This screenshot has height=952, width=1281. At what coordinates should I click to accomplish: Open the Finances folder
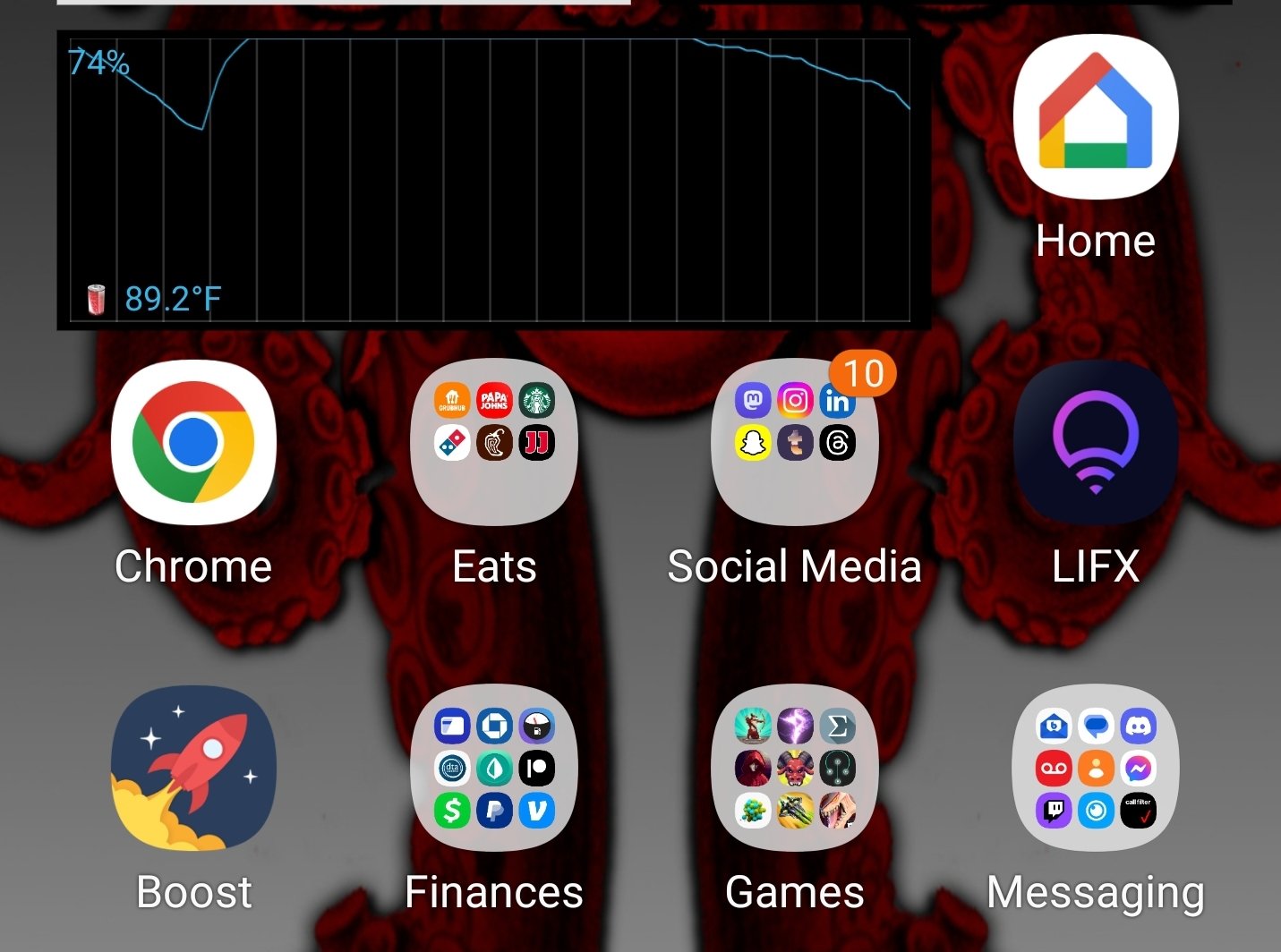494,768
